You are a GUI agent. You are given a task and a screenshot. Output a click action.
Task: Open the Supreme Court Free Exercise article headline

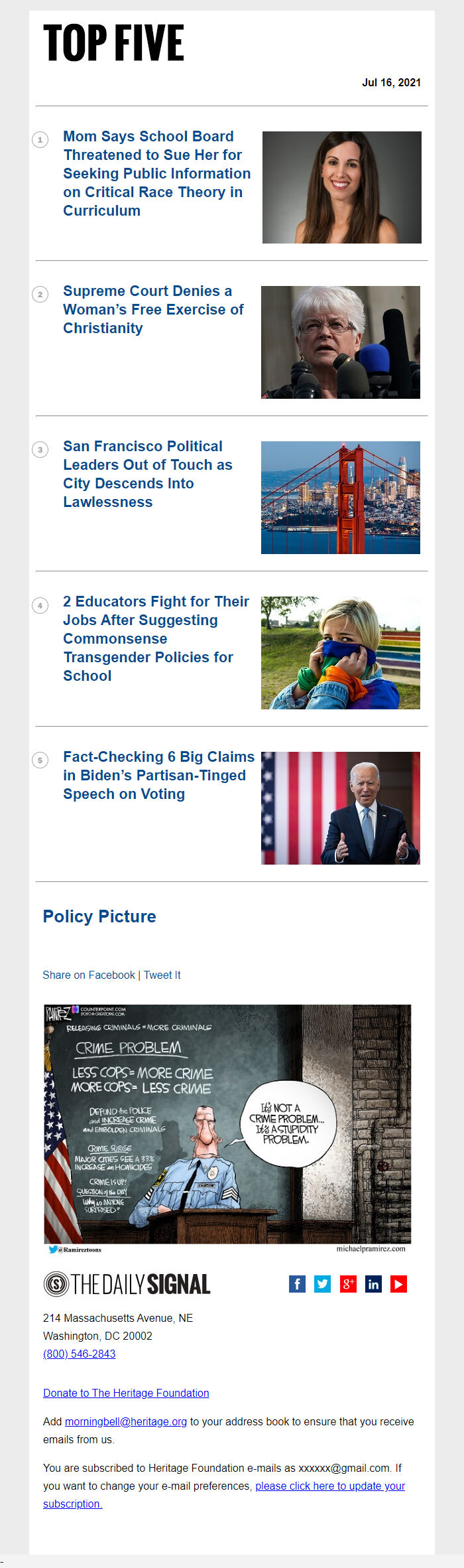(x=153, y=309)
